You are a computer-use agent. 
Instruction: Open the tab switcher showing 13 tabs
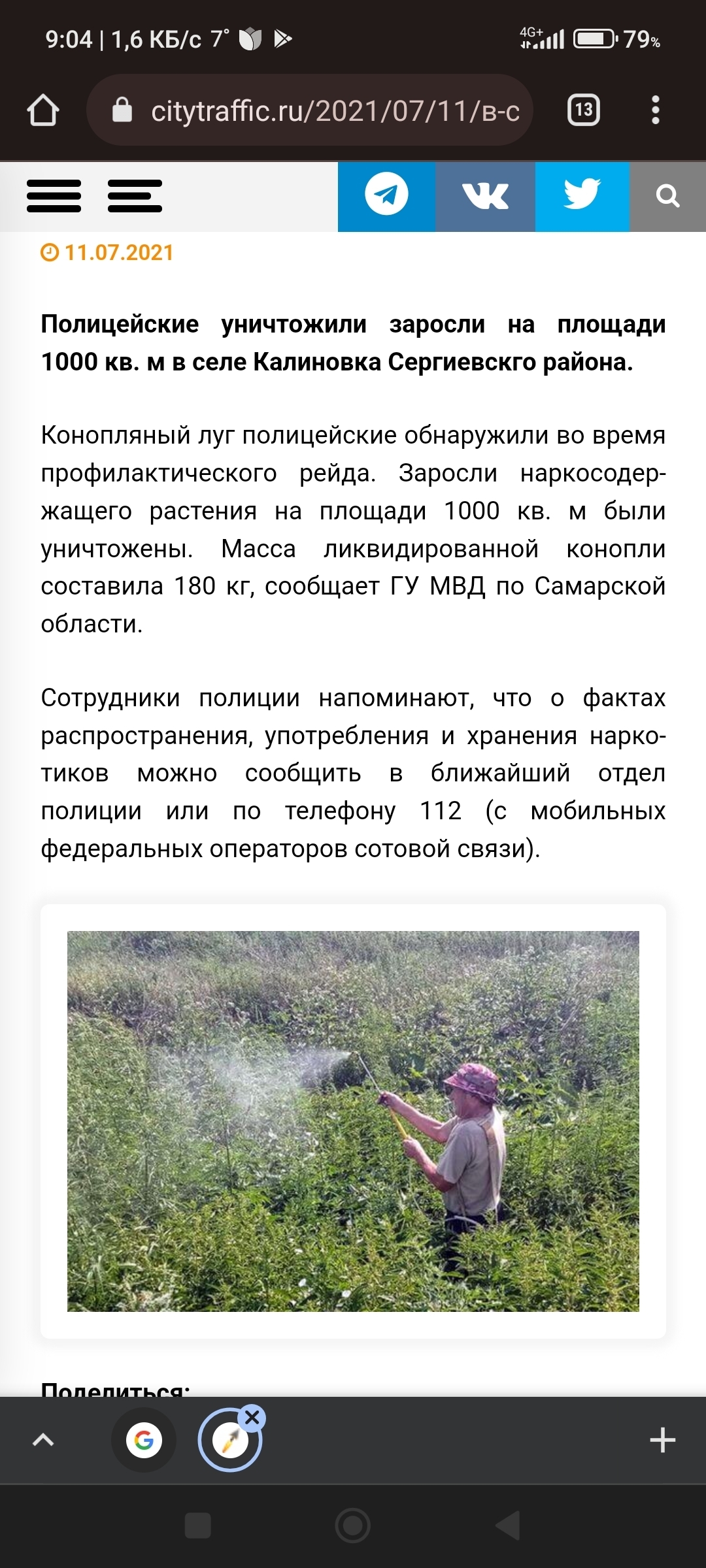click(583, 110)
